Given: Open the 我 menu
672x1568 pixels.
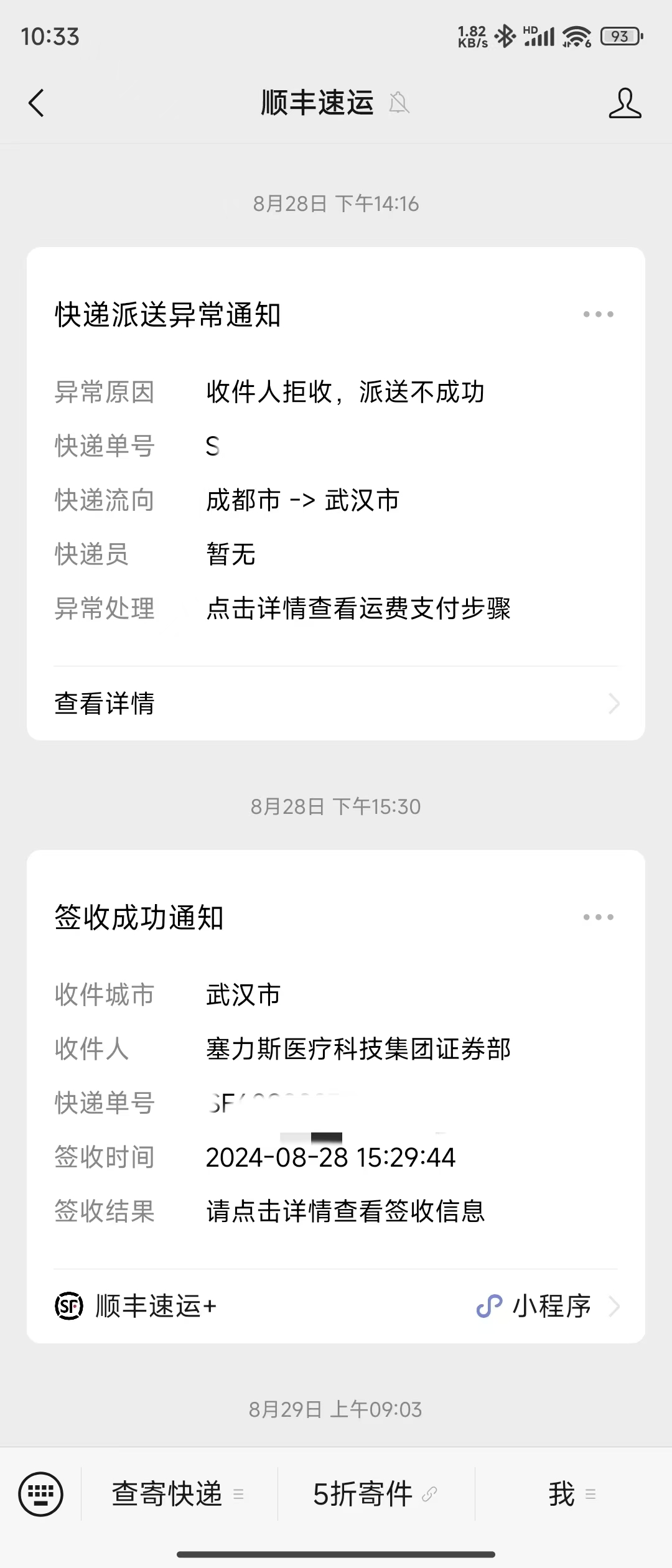Looking at the screenshot, I should [x=572, y=1494].
